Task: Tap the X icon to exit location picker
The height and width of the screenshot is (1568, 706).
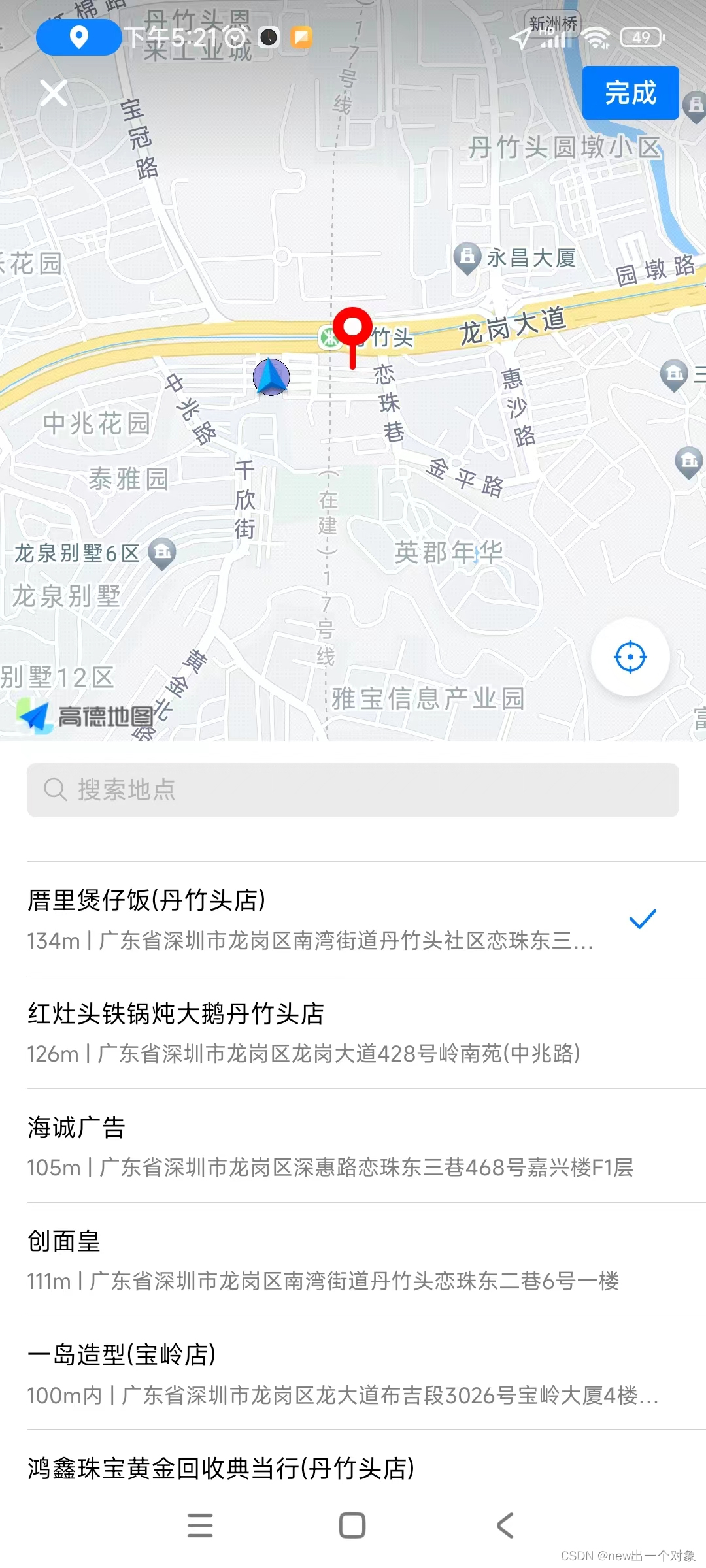Action: (52, 92)
